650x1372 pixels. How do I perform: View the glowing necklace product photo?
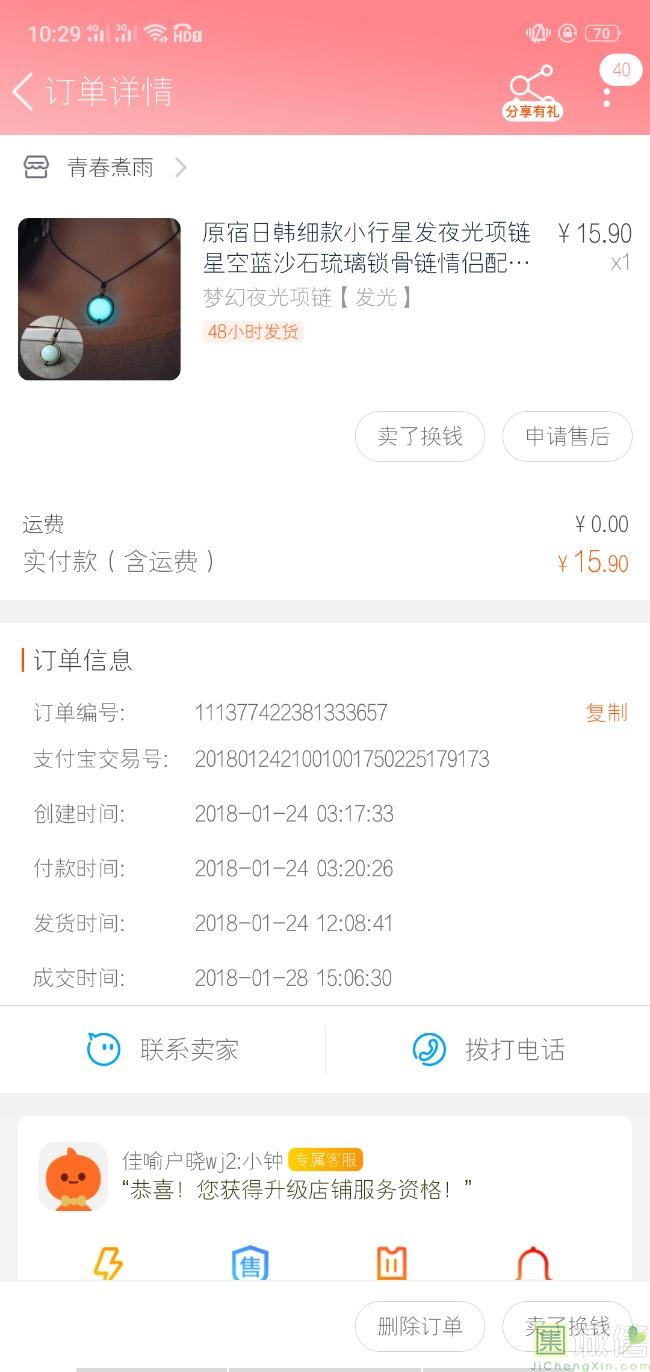(x=99, y=299)
